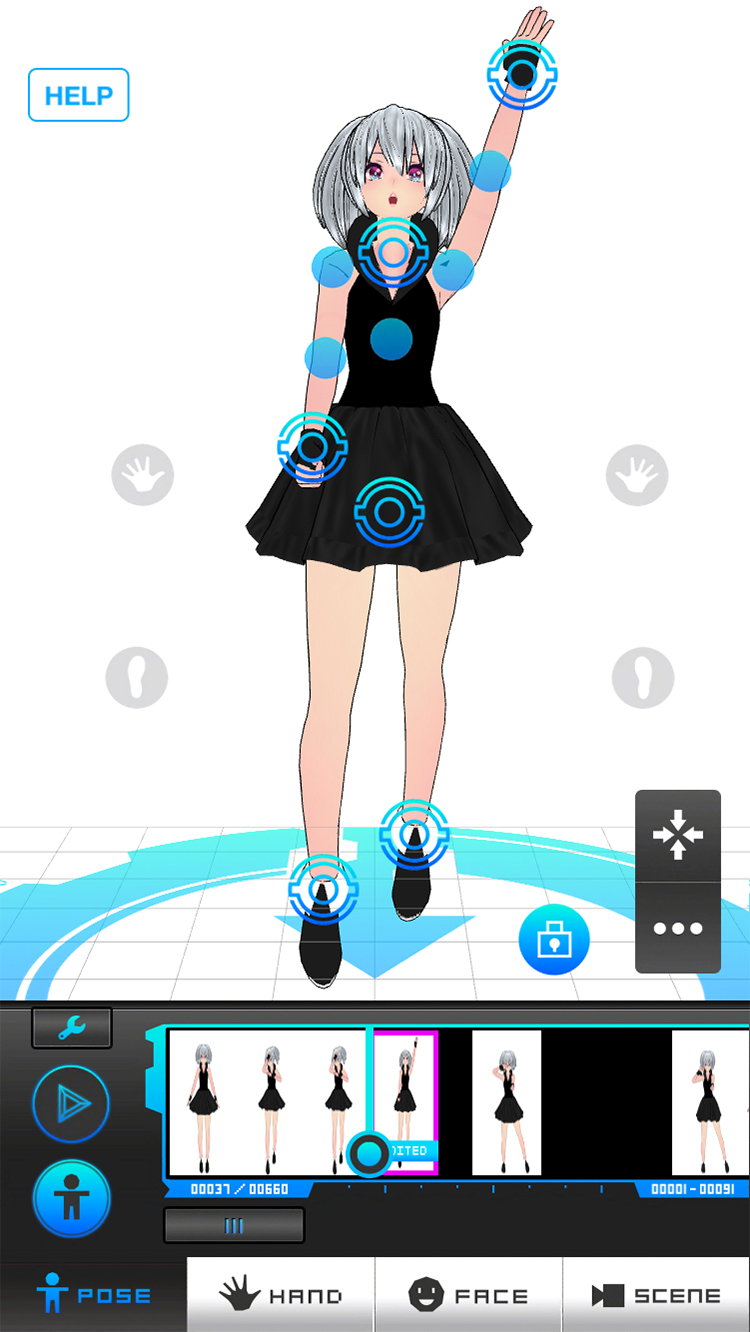
Task: Tap the blue body figure button
Action: [71, 1199]
